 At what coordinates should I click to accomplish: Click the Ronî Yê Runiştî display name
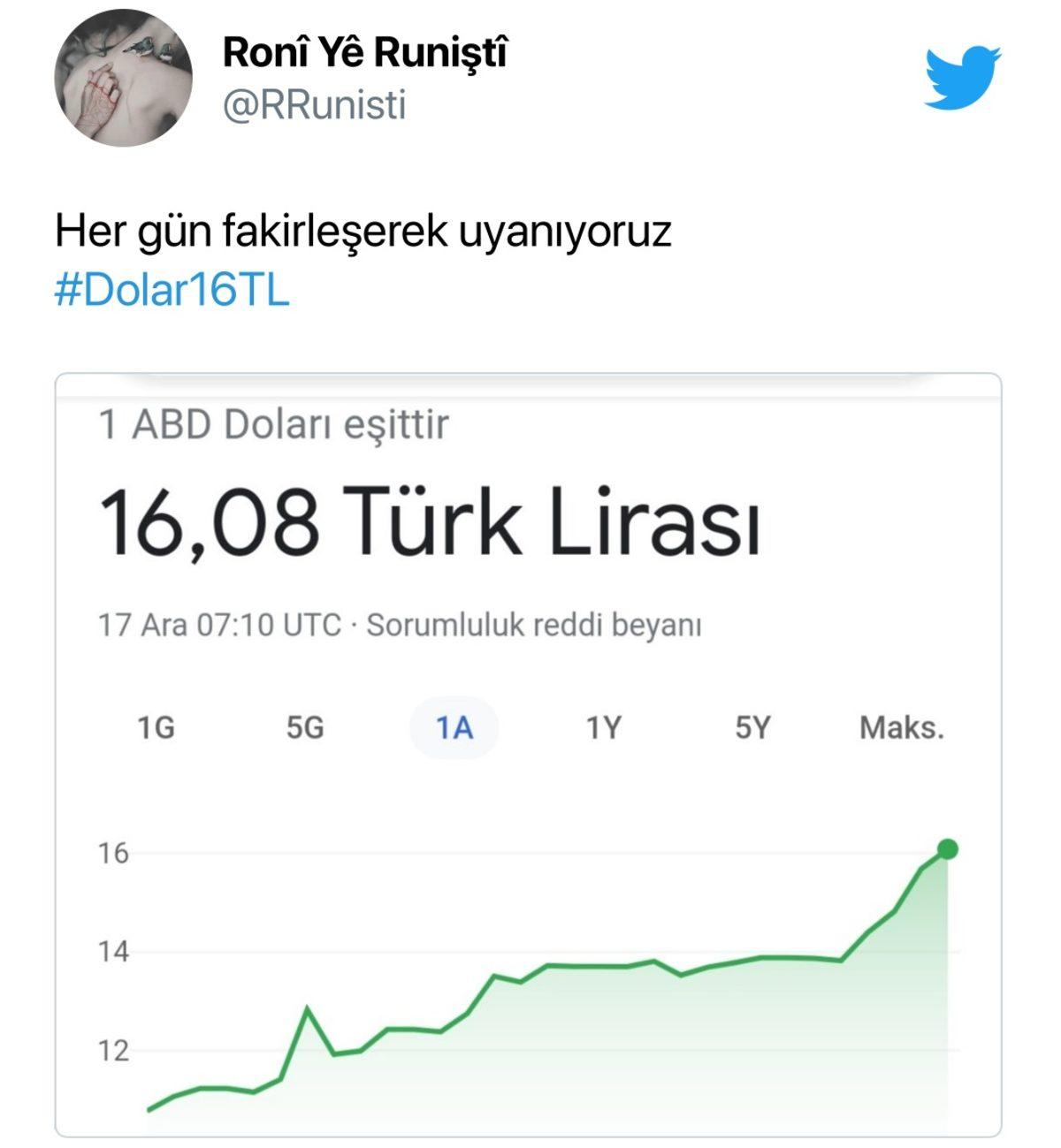(365, 55)
